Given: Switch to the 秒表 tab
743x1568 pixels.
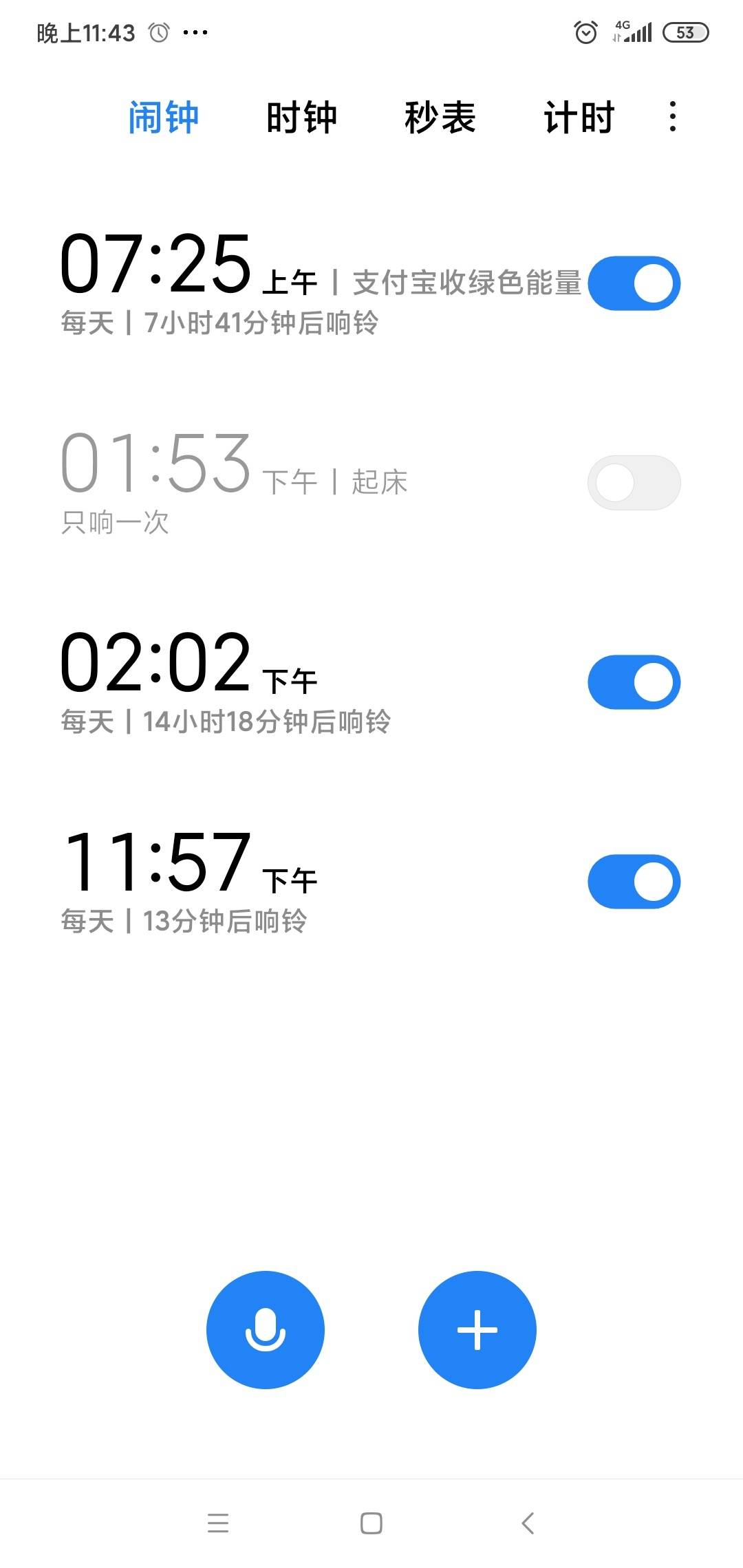Looking at the screenshot, I should [440, 117].
